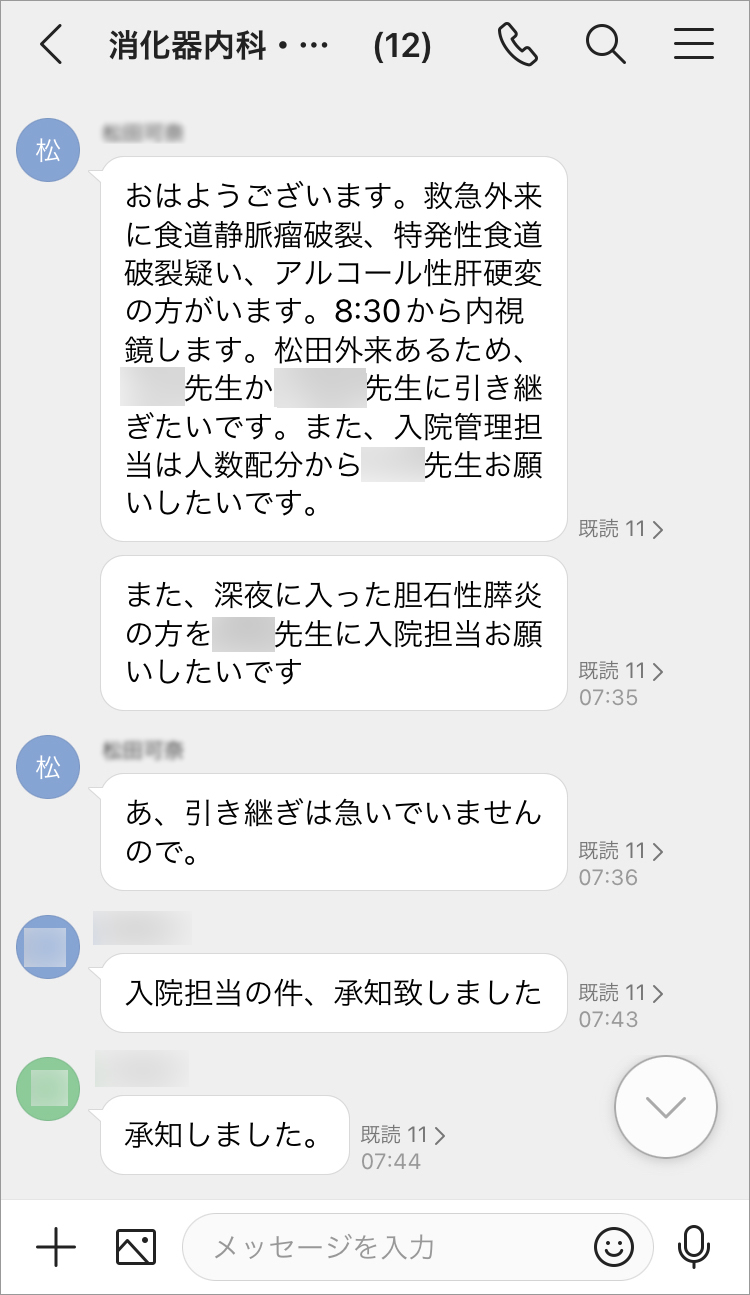Open the 松 avatar by the first message
The height and width of the screenshot is (1295, 750).
[48, 151]
